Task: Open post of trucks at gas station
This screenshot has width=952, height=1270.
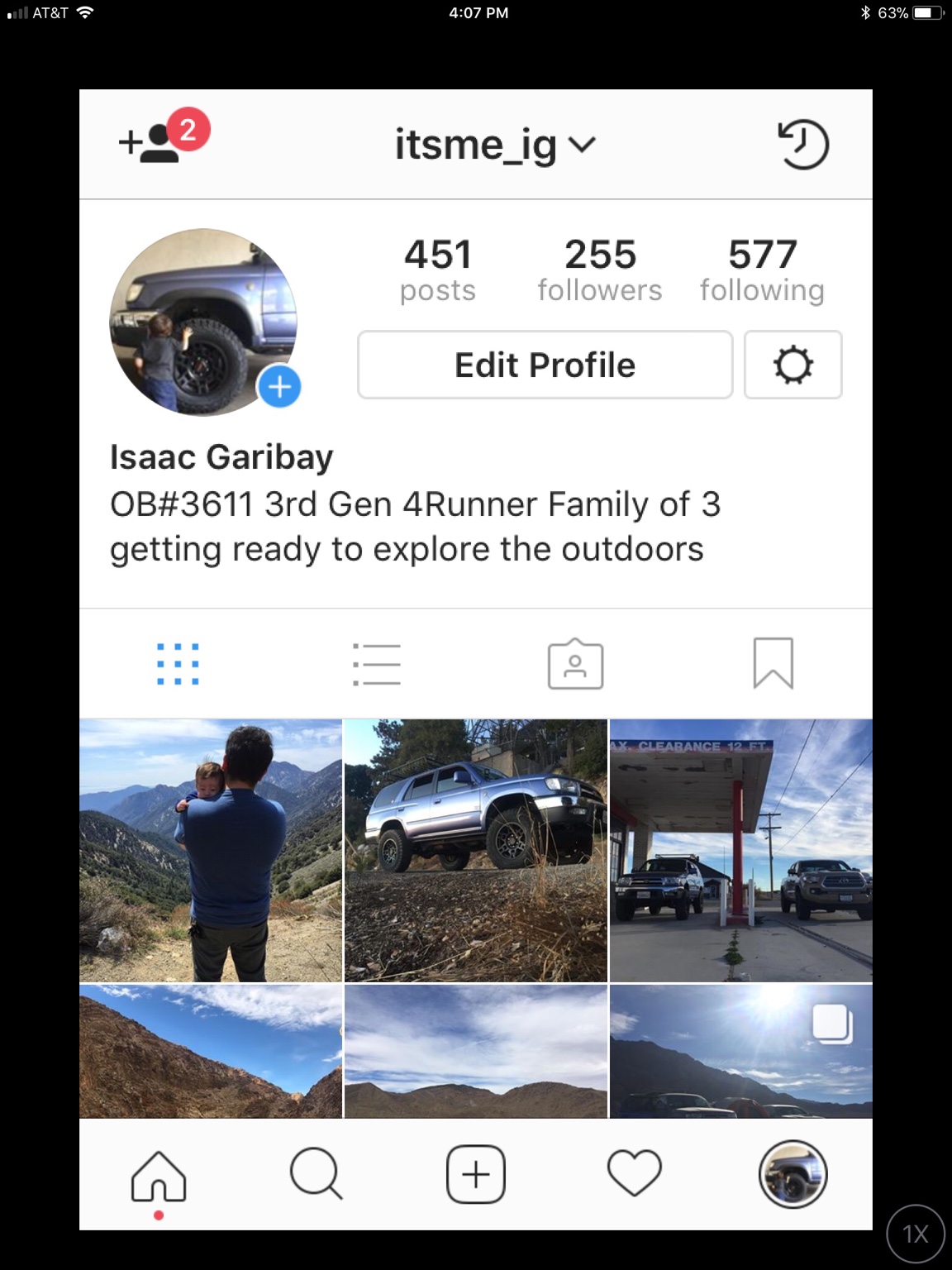Action: tap(740, 850)
